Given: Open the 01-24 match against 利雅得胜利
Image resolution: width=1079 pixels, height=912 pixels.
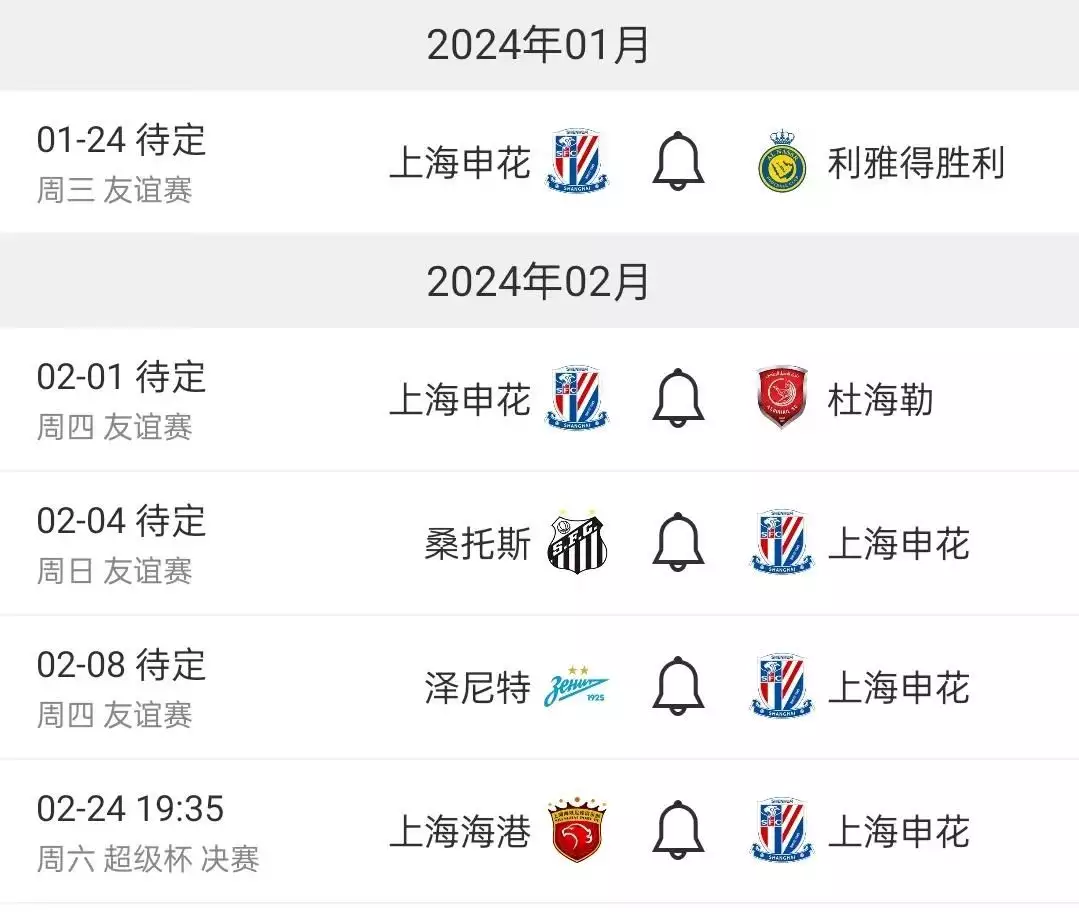Looking at the screenshot, I should (121, 162).
